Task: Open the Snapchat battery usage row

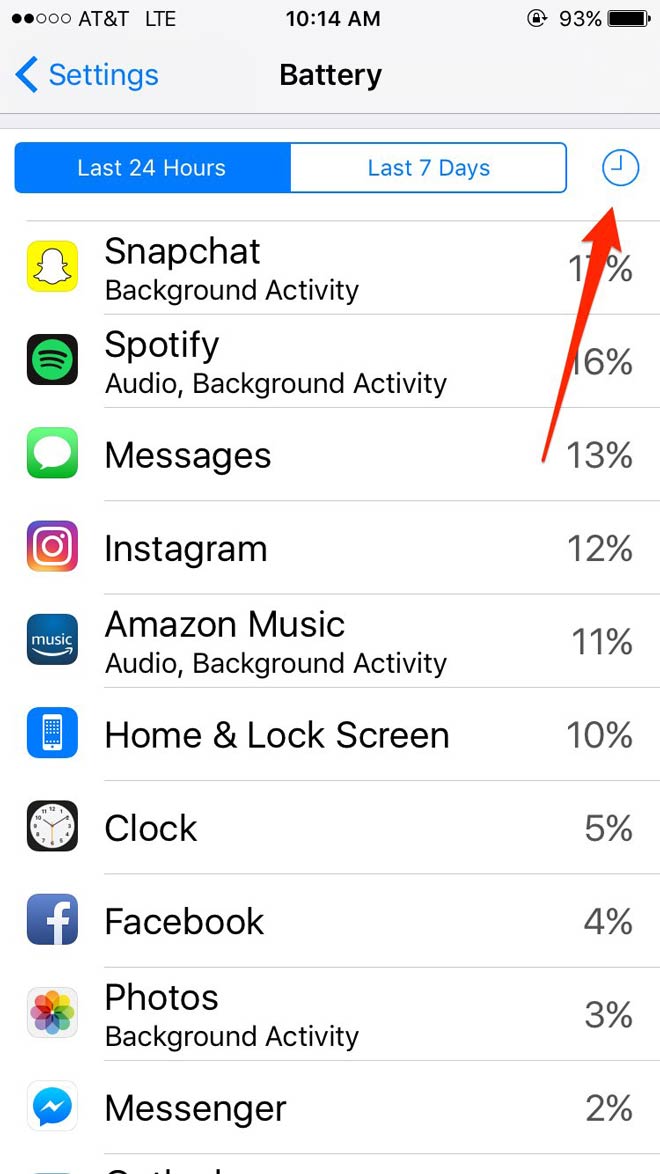Action: (x=330, y=268)
